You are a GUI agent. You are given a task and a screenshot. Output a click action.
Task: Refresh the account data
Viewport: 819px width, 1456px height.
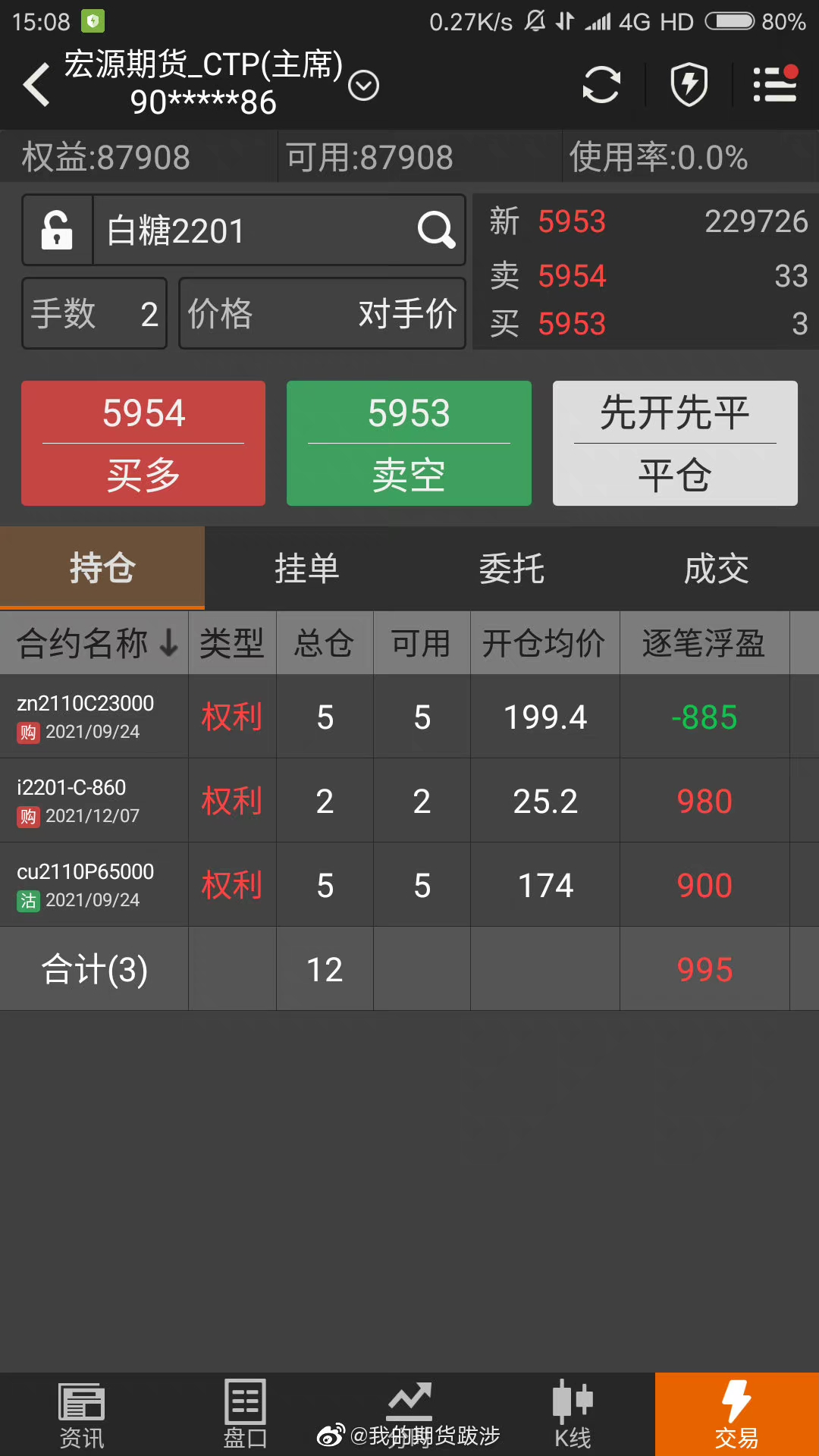pos(601,84)
